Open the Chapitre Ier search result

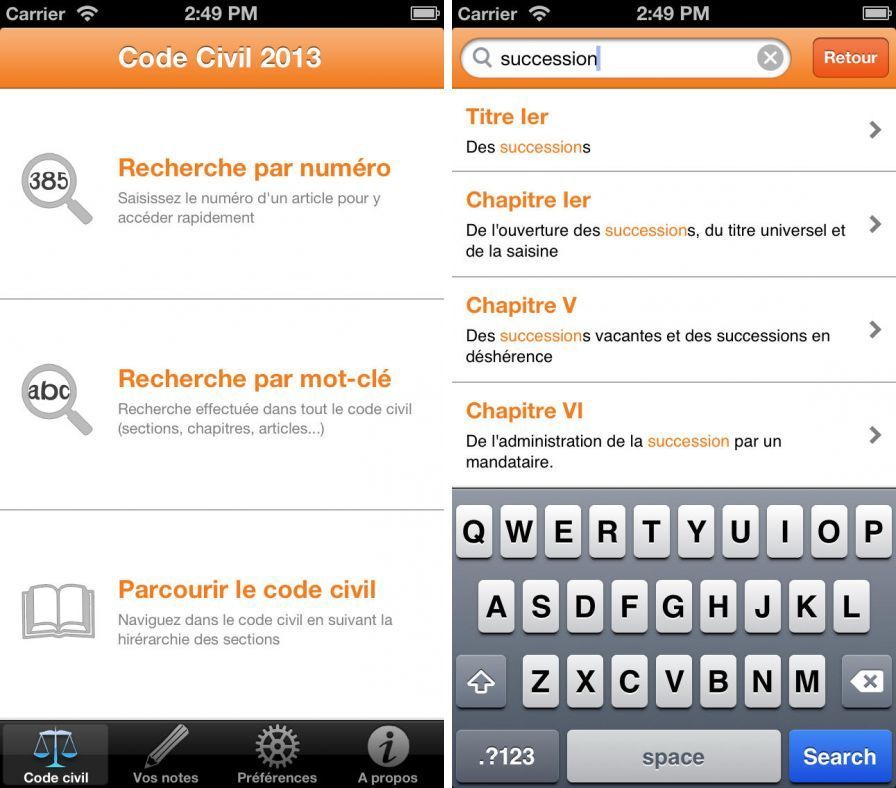click(x=672, y=224)
